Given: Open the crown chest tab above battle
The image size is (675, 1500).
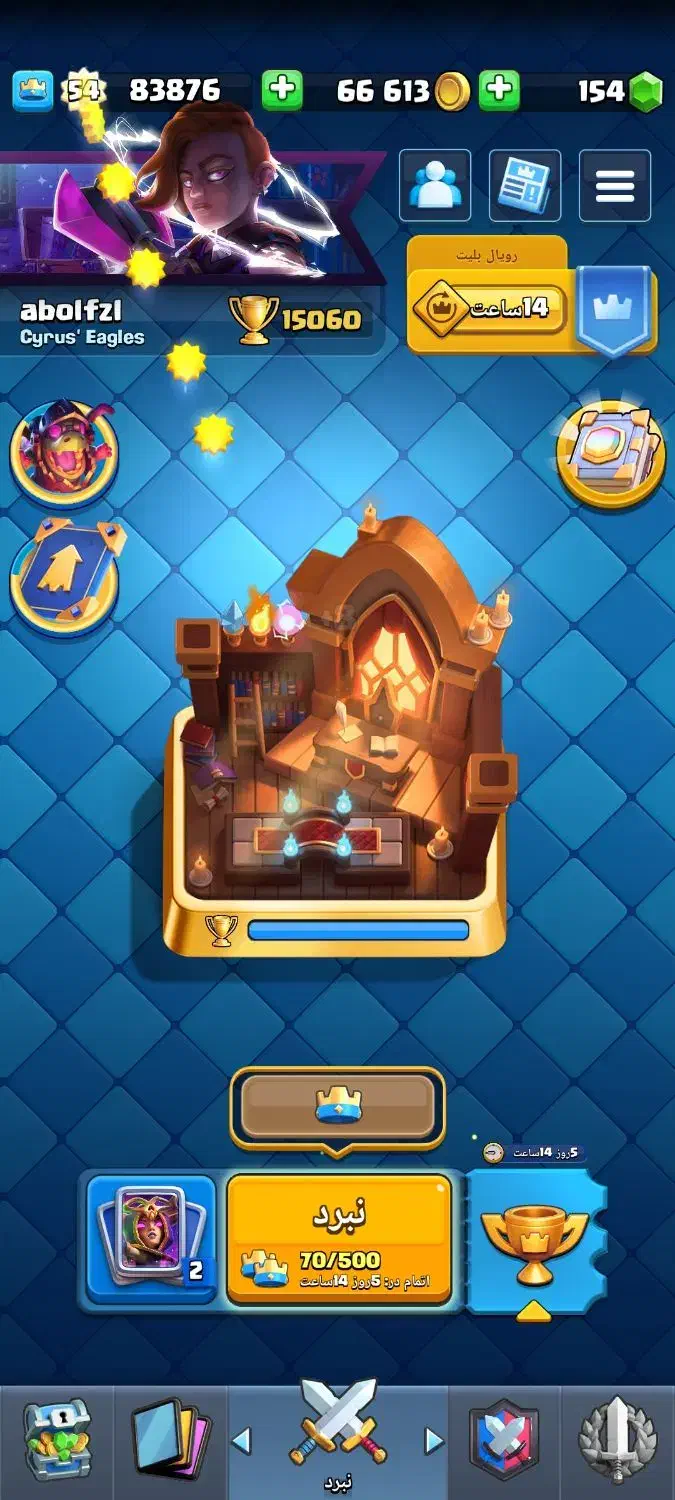Looking at the screenshot, I should (x=338, y=1107).
